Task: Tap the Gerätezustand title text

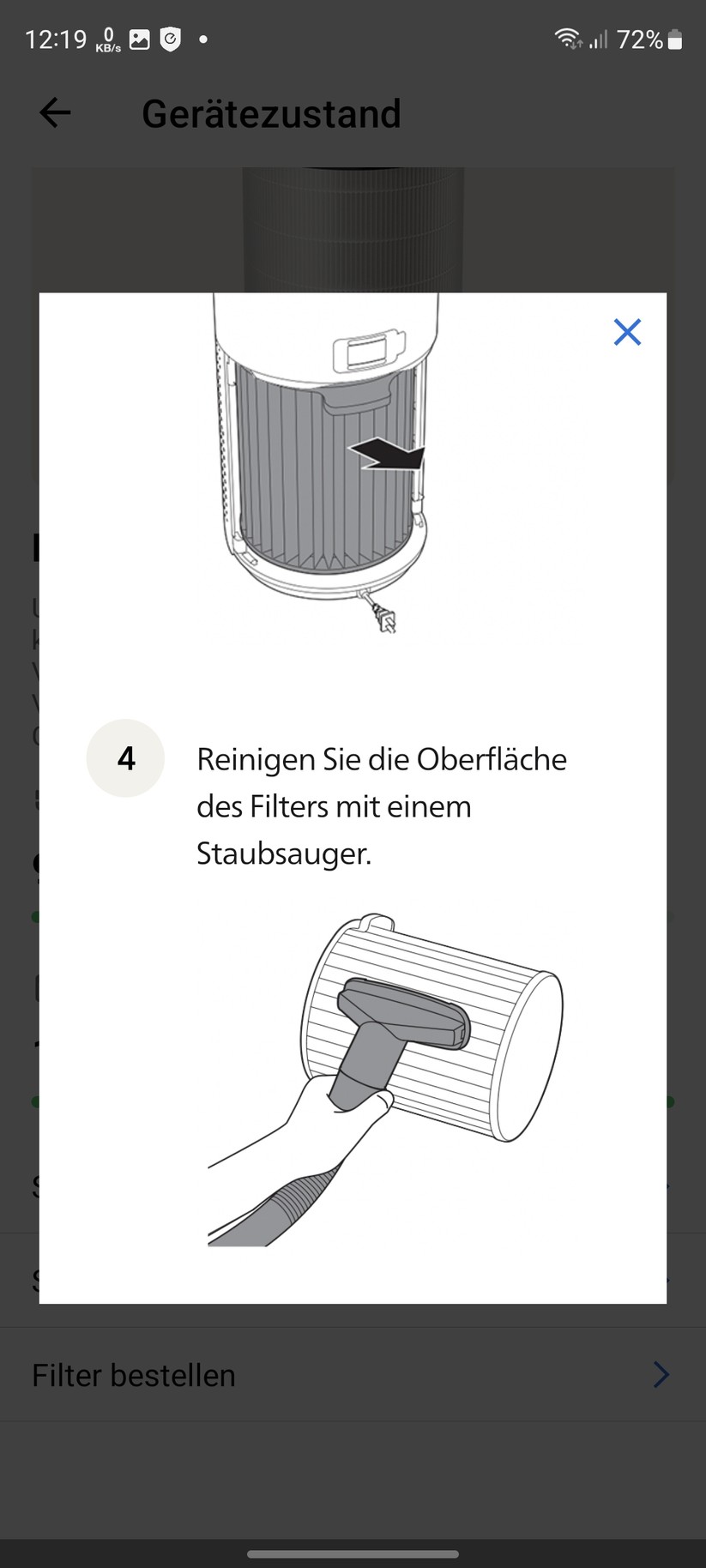Action: (271, 112)
